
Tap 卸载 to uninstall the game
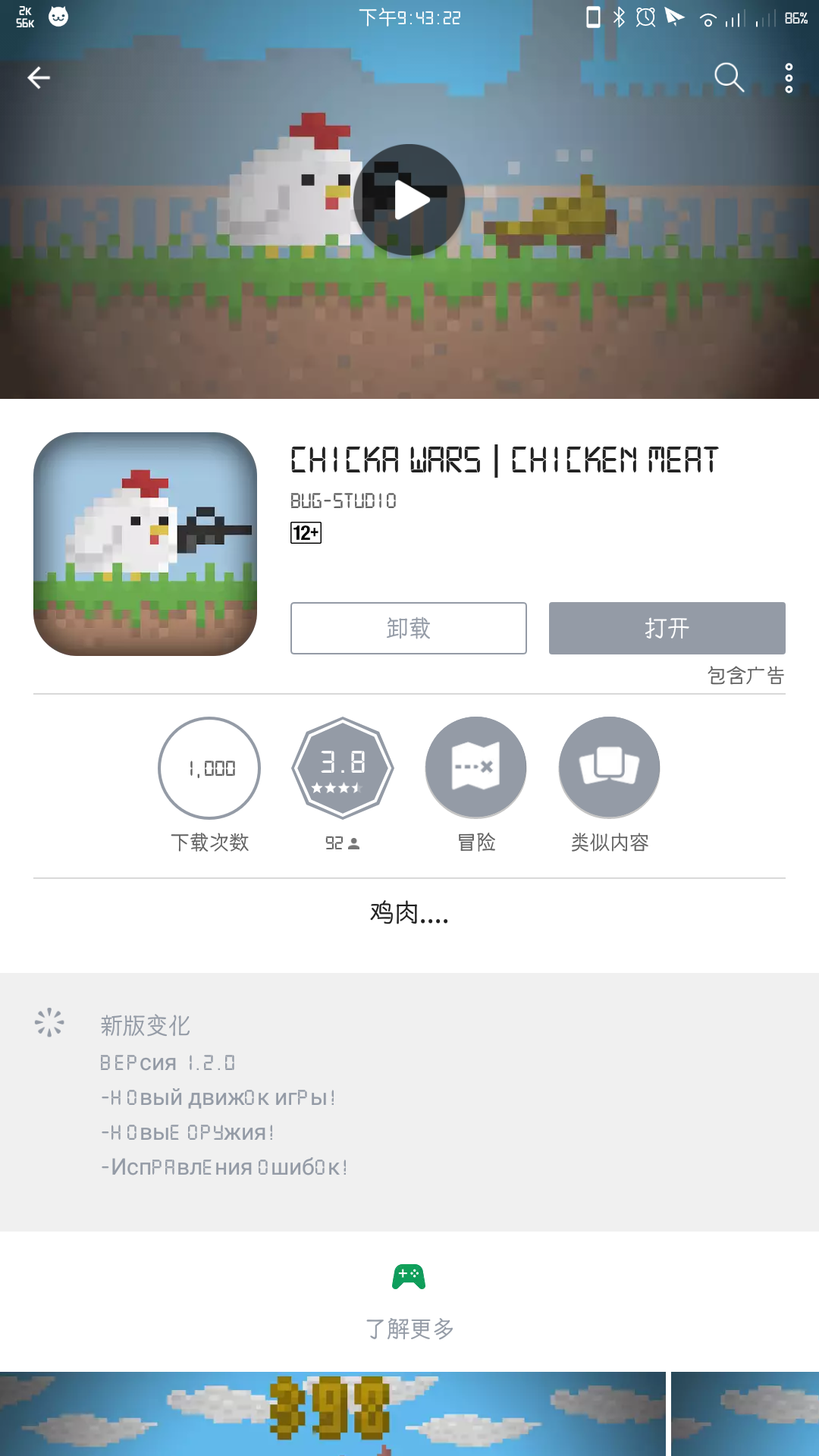(x=408, y=628)
